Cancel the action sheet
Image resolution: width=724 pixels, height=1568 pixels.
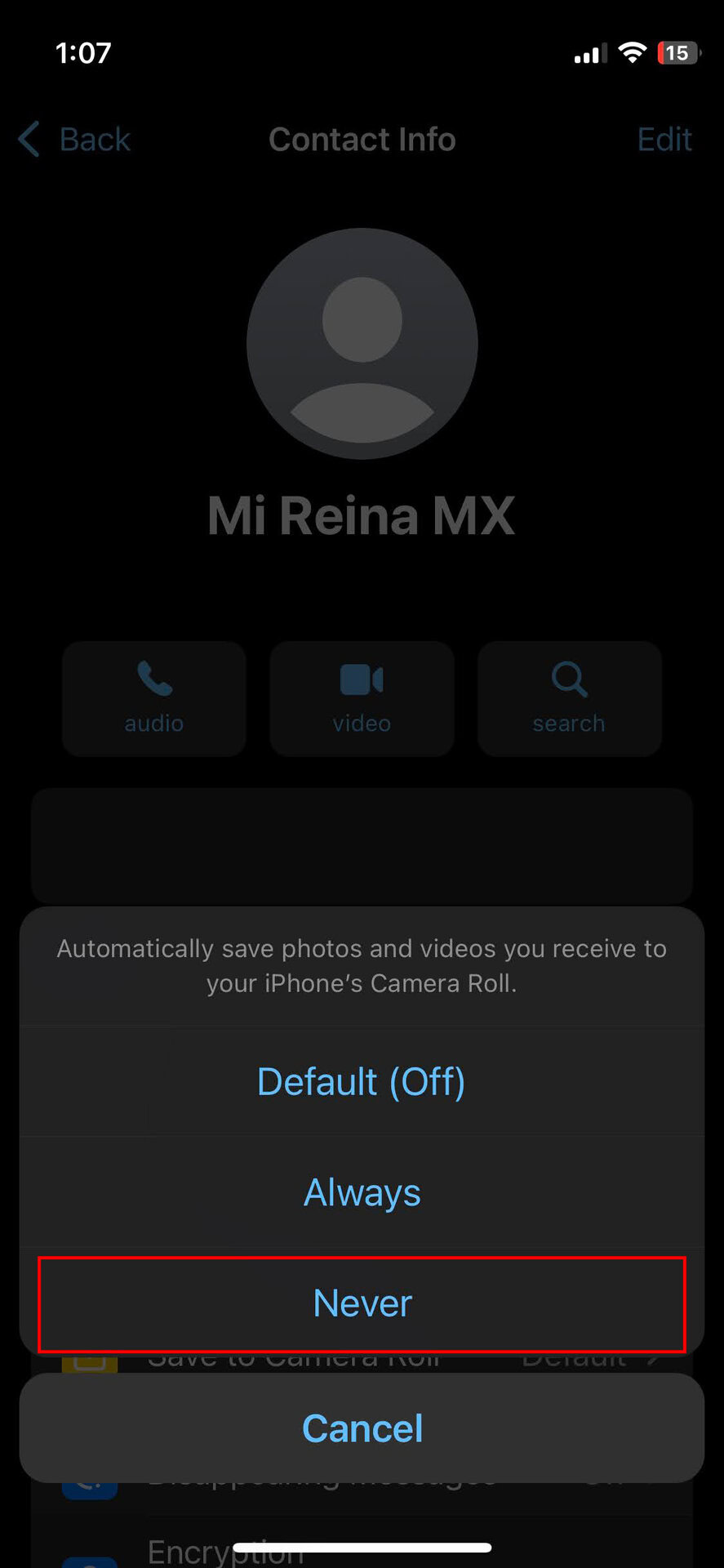[x=362, y=1428]
